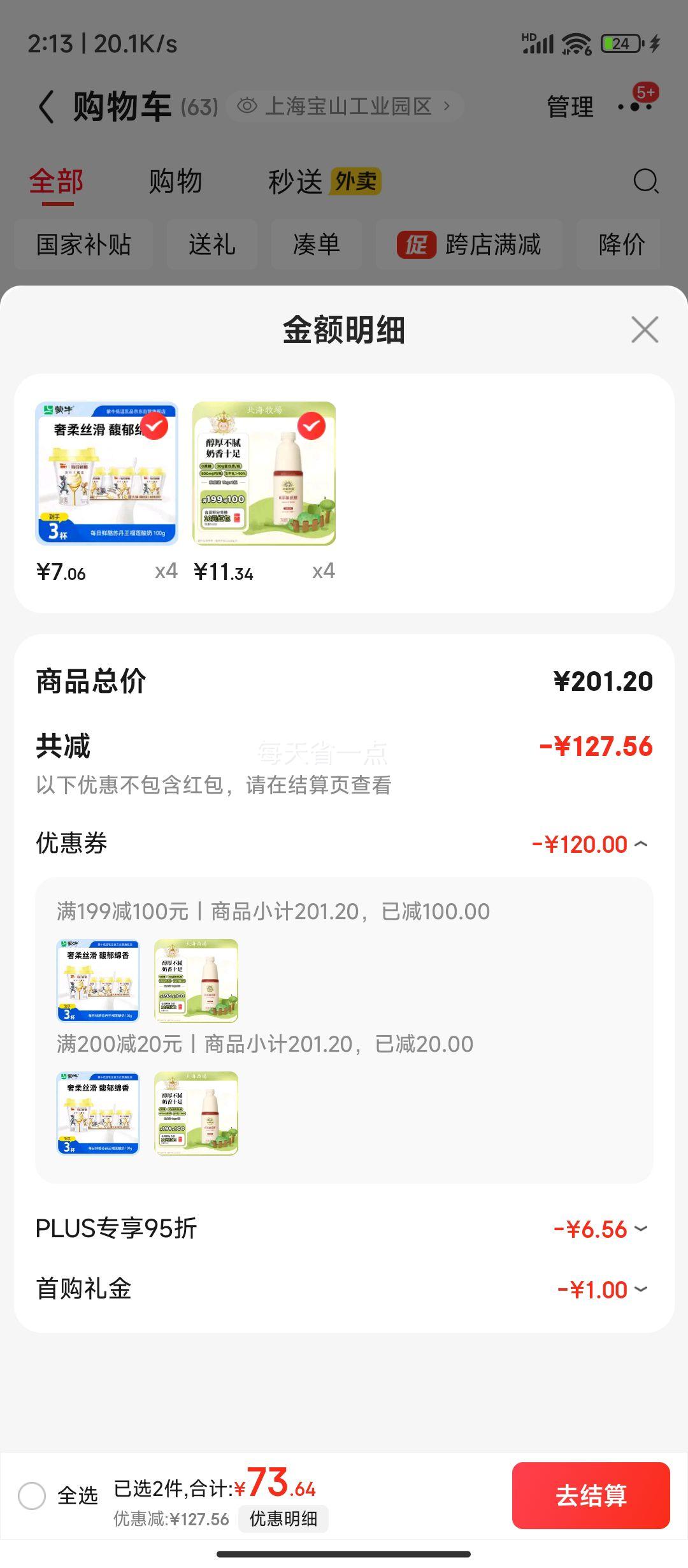
Task: Select the 跨店满减 filter chip
Action: [x=469, y=244]
